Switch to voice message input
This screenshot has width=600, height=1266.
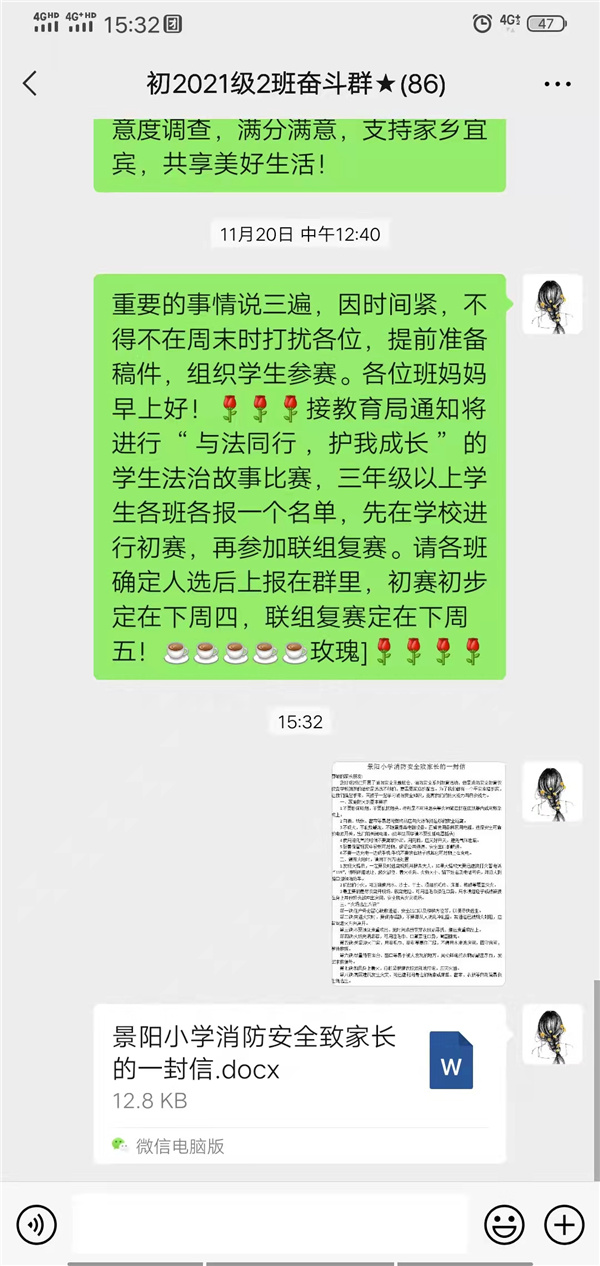[37, 1223]
